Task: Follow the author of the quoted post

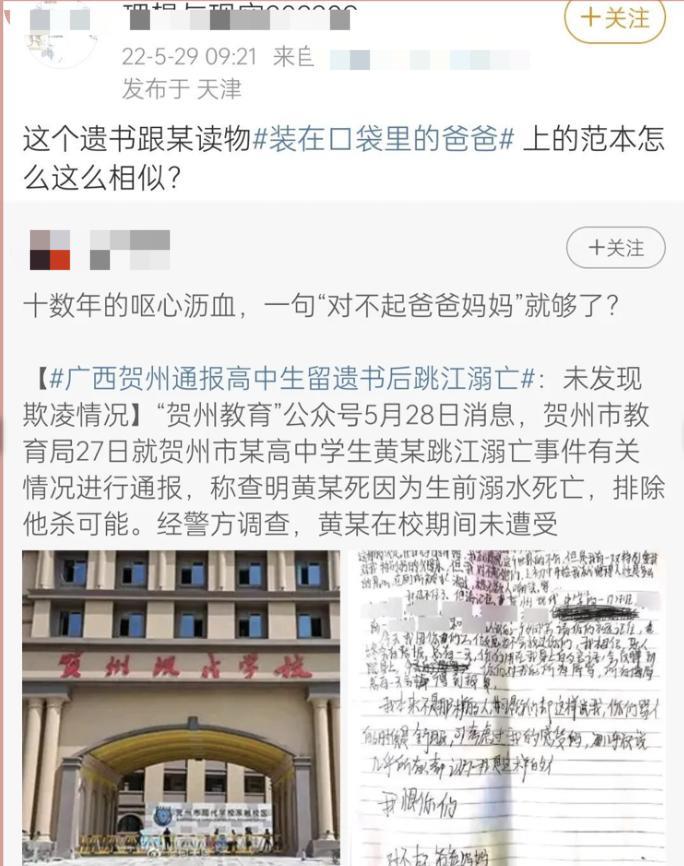Action: pyautogui.click(x=615, y=248)
